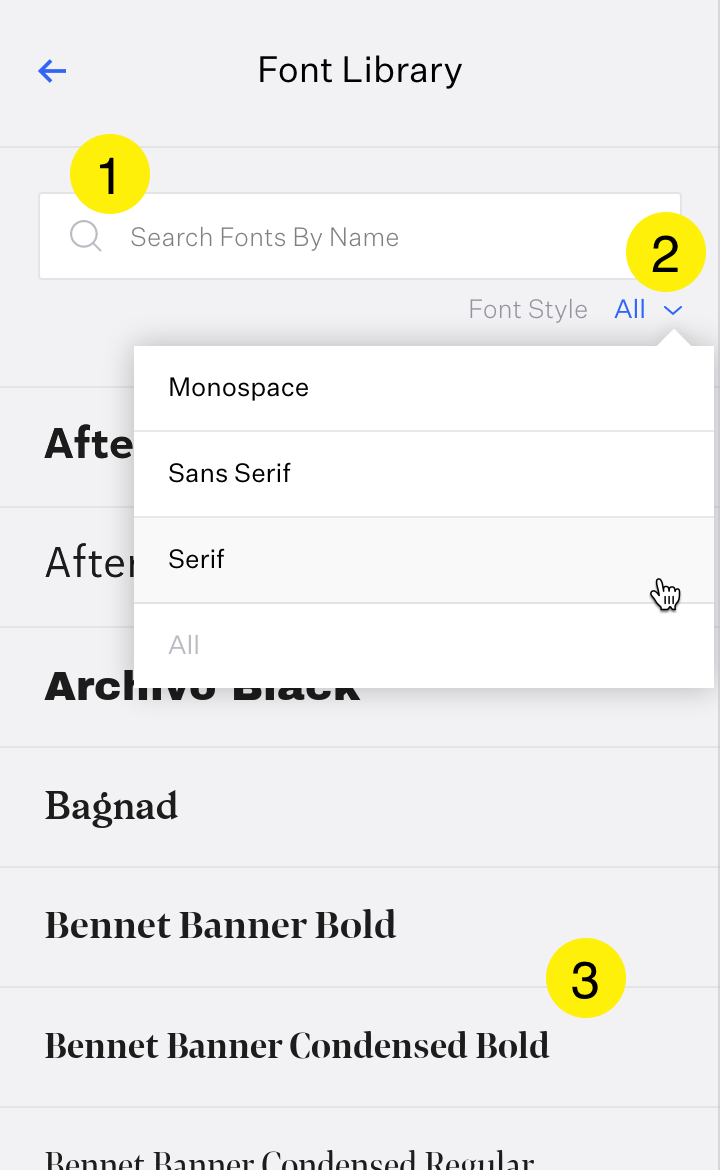Open Bennet Banner Condensed Regular font
This screenshot has height=1170, width=724.
coord(360,1139)
